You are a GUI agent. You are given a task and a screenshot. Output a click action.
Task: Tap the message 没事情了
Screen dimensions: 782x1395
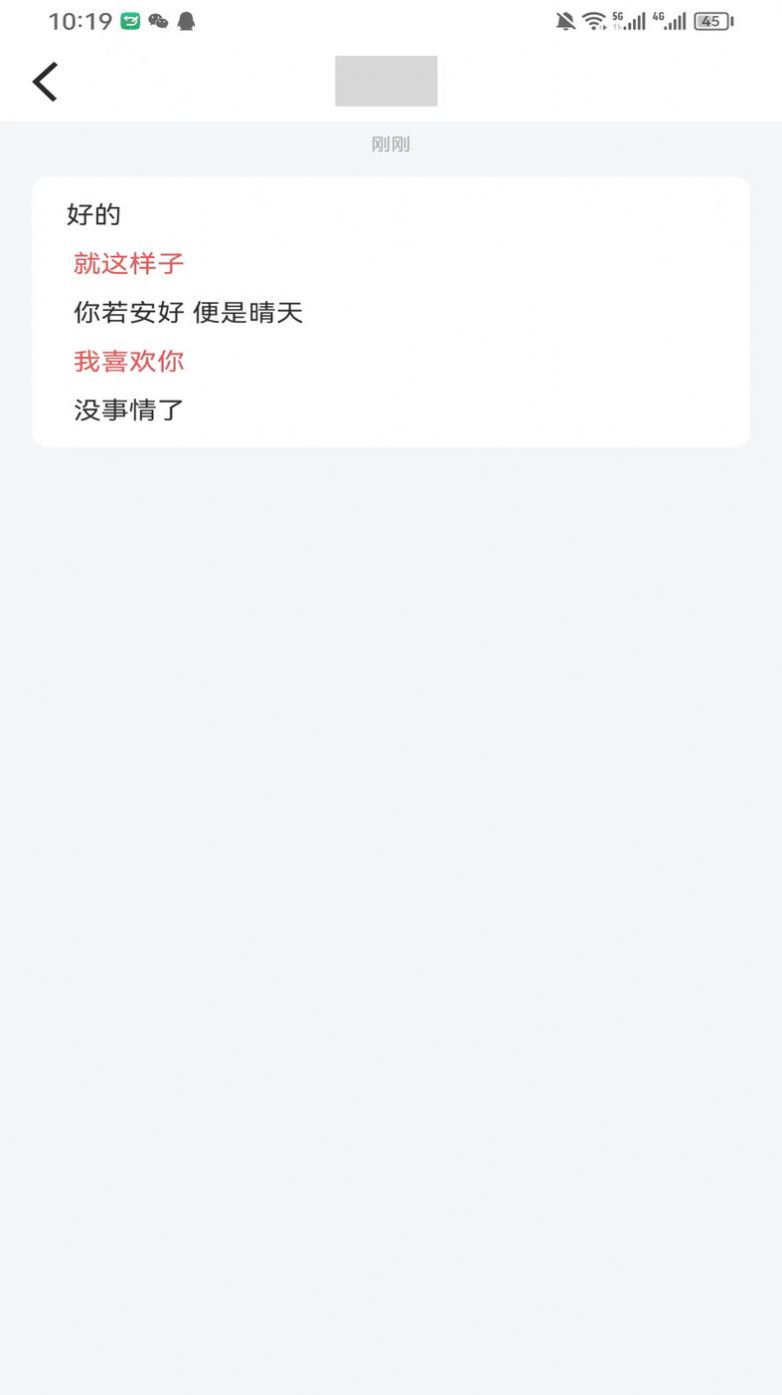click(x=129, y=410)
